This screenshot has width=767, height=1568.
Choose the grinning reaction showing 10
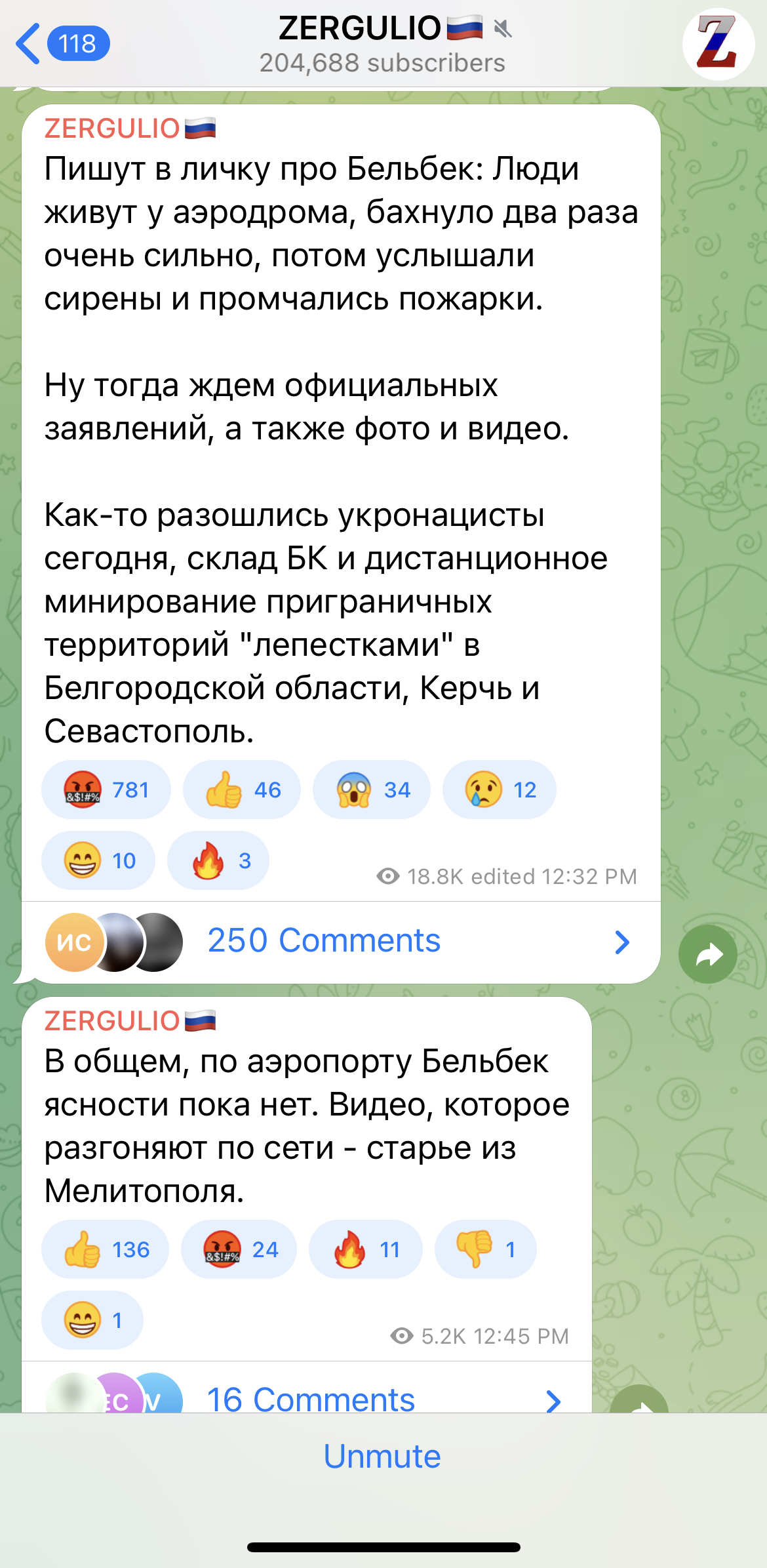click(98, 860)
